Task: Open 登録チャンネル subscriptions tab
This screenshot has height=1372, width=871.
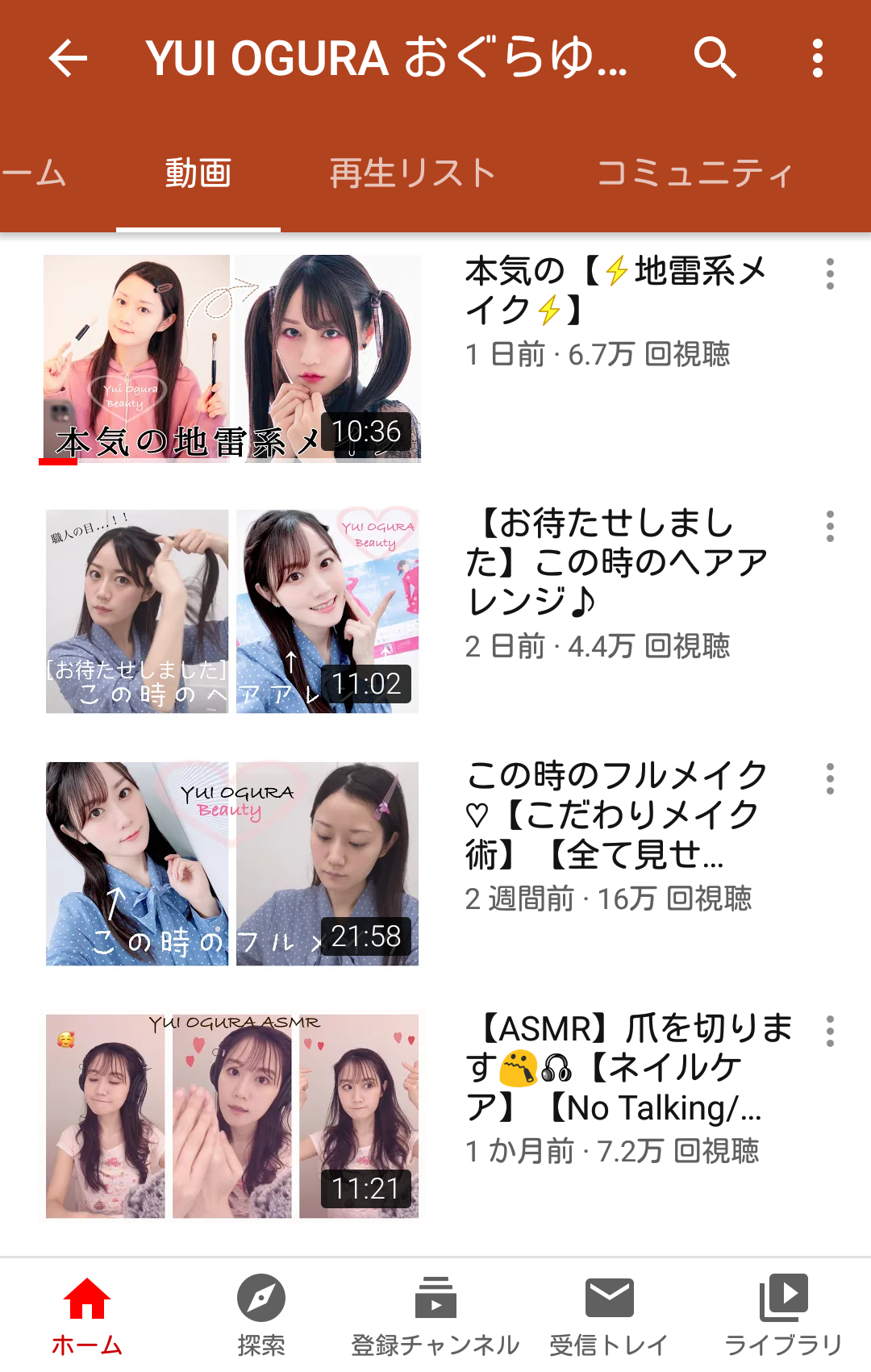Action: [435, 1316]
